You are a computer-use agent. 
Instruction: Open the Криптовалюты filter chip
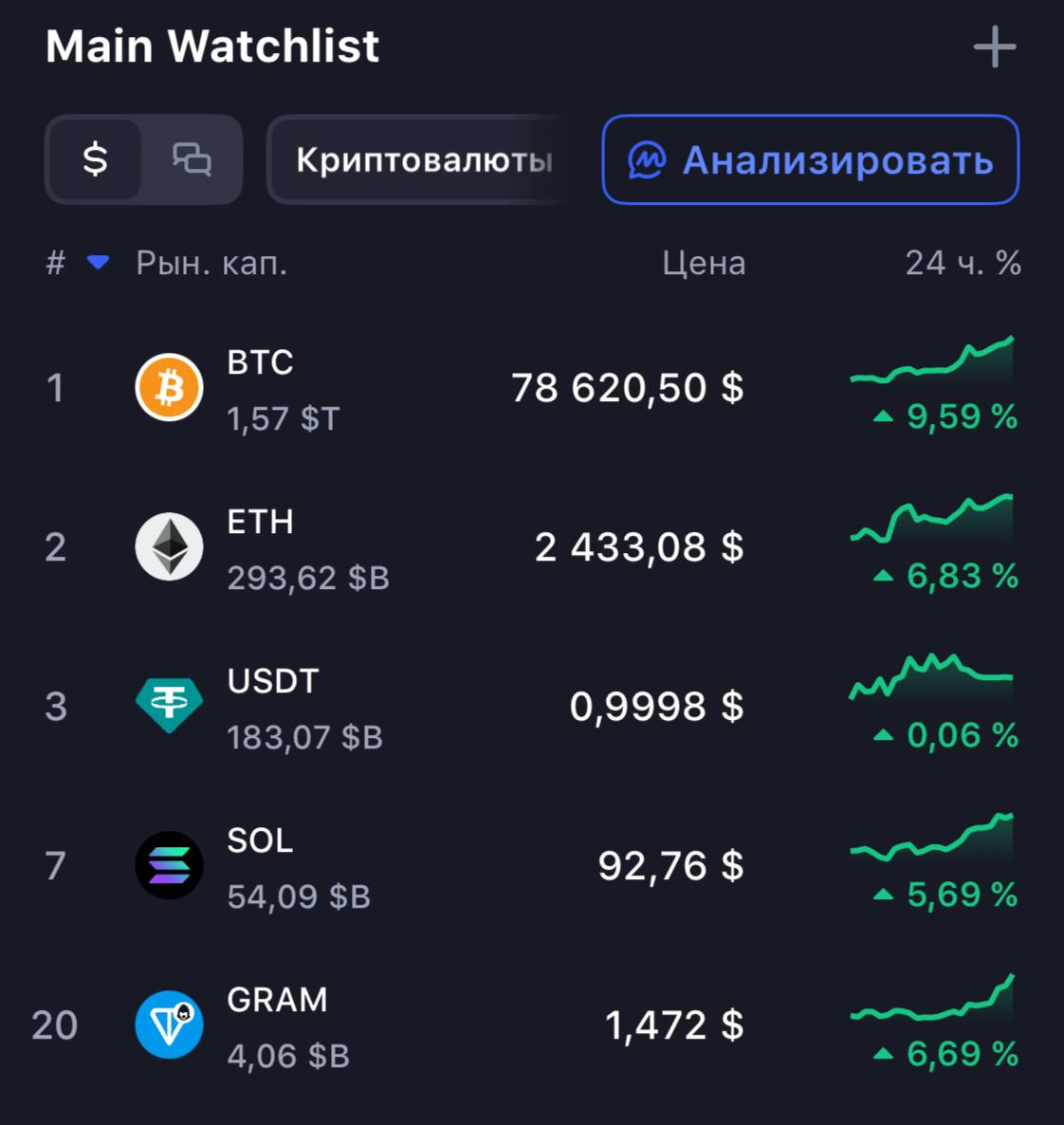[x=423, y=159]
